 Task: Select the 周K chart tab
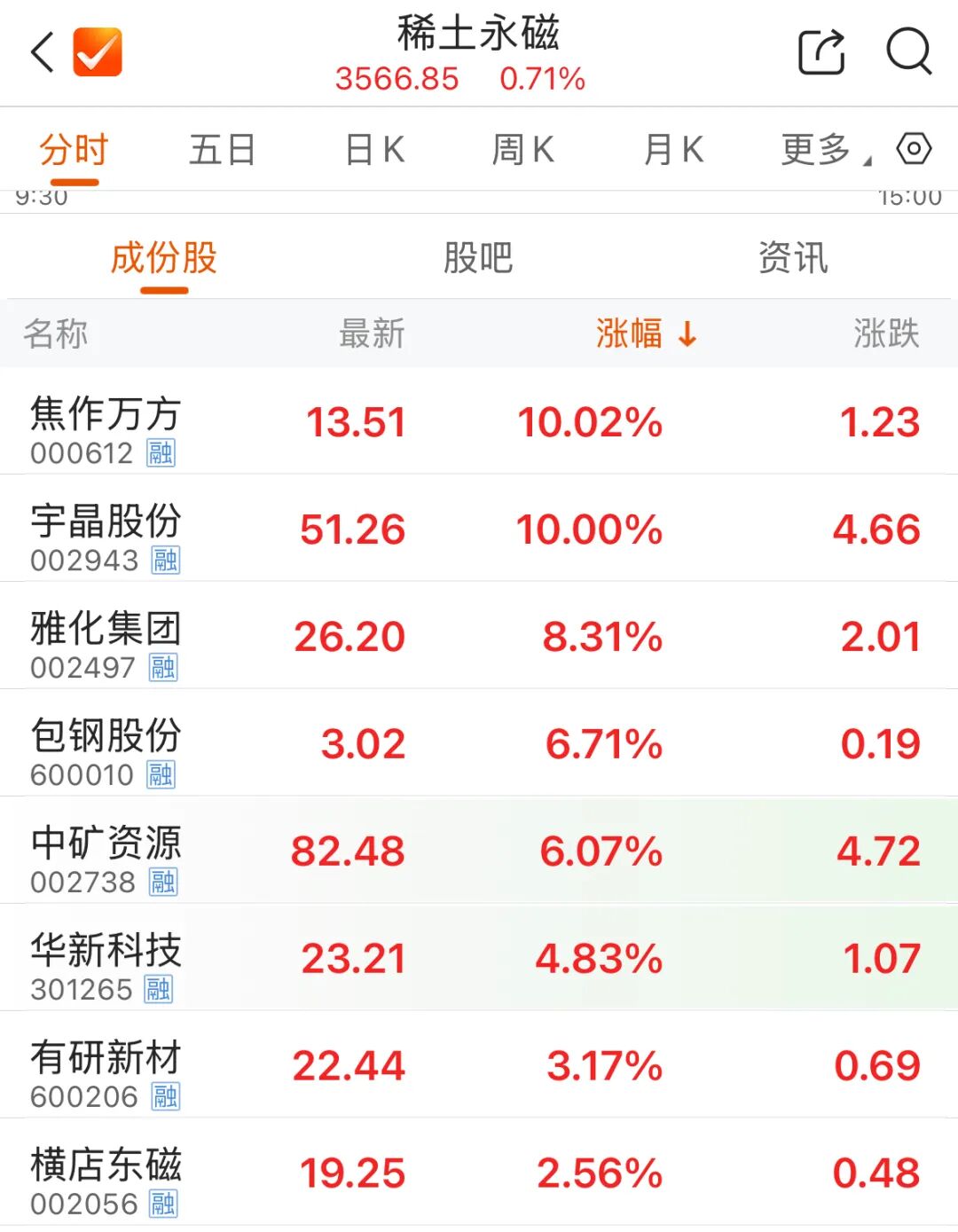(523, 150)
